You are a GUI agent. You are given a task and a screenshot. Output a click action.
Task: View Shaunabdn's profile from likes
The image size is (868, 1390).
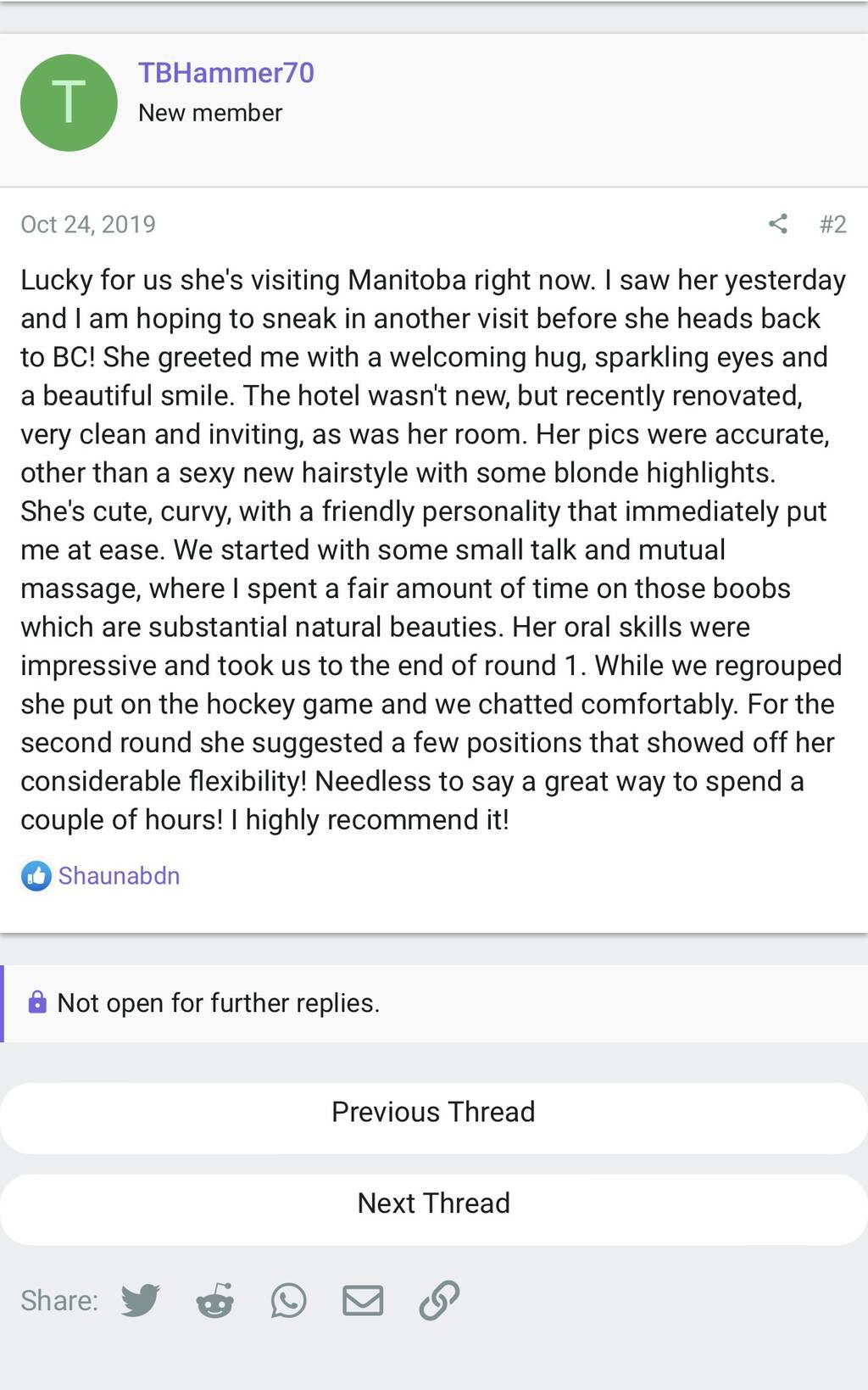pyautogui.click(x=119, y=875)
